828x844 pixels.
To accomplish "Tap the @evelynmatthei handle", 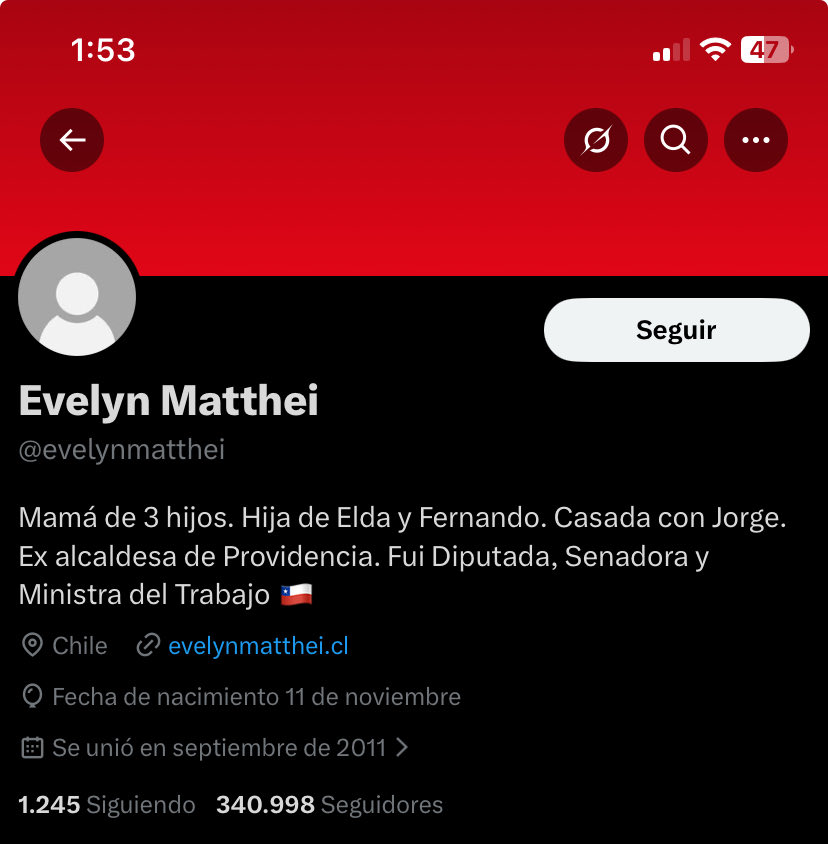I will click(x=121, y=449).
